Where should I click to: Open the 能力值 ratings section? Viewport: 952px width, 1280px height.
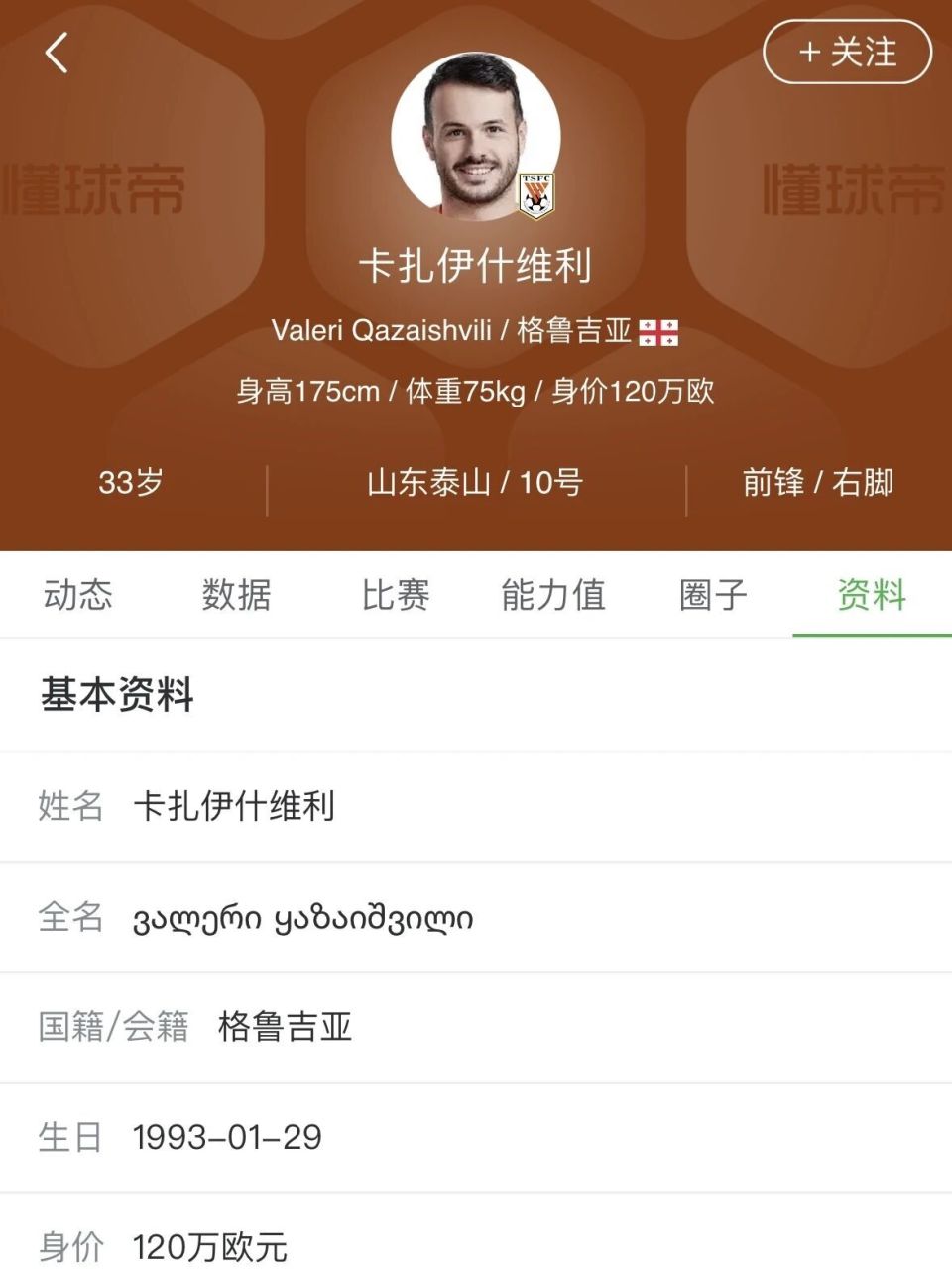555,595
